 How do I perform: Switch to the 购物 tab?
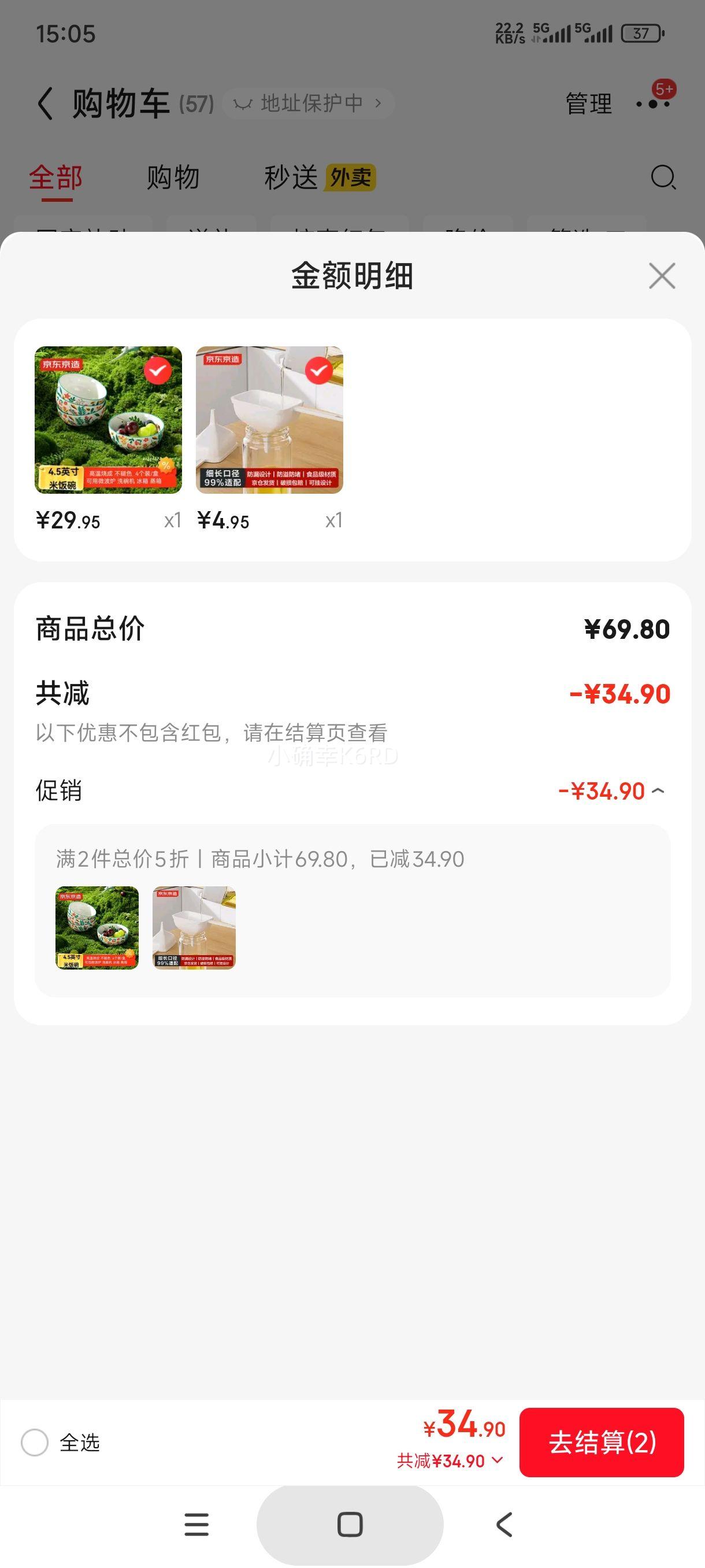[172, 177]
